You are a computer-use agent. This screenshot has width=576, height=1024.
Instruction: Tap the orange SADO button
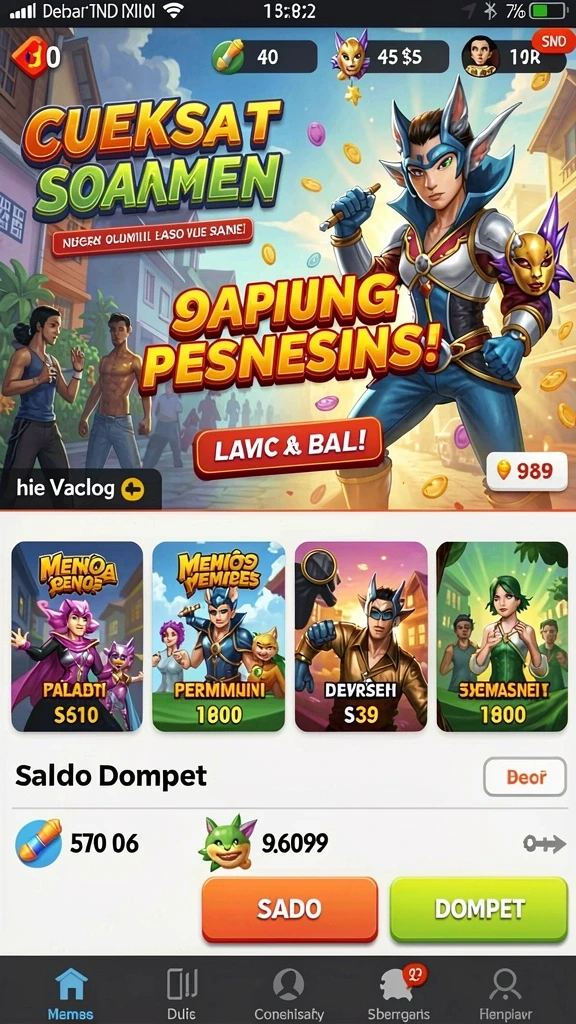(x=290, y=909)
